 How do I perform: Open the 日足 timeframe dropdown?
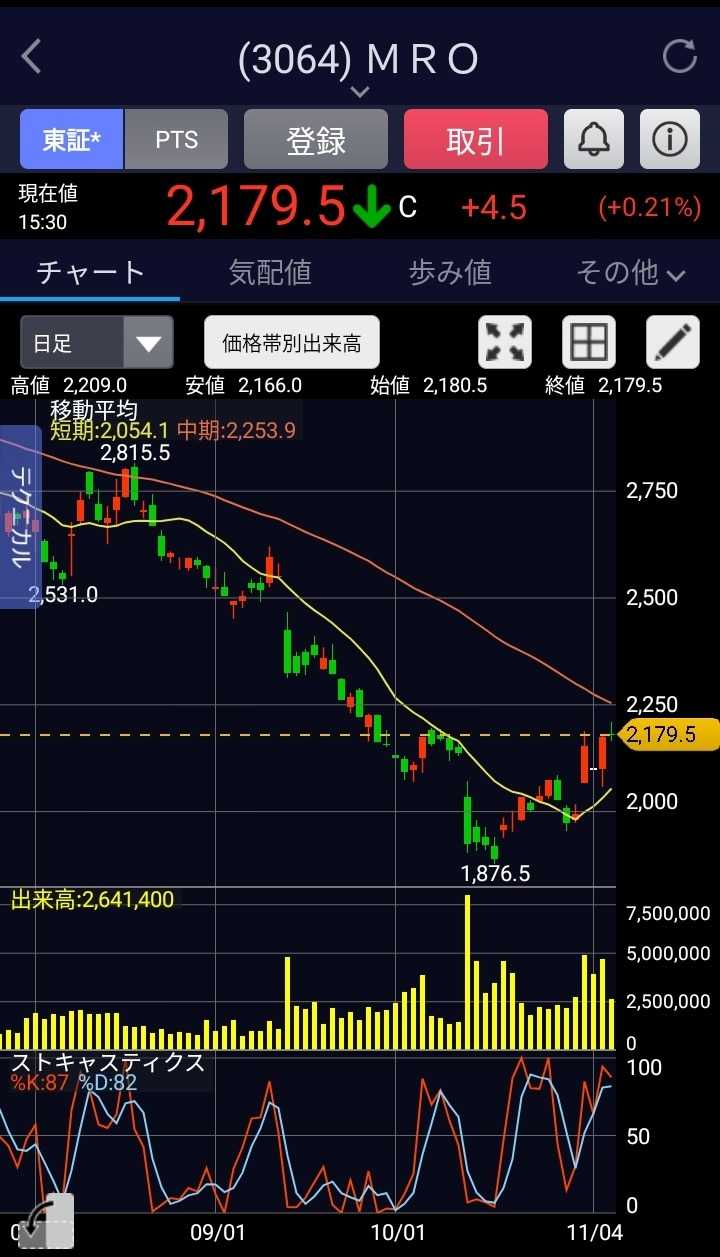pos(97,343)
